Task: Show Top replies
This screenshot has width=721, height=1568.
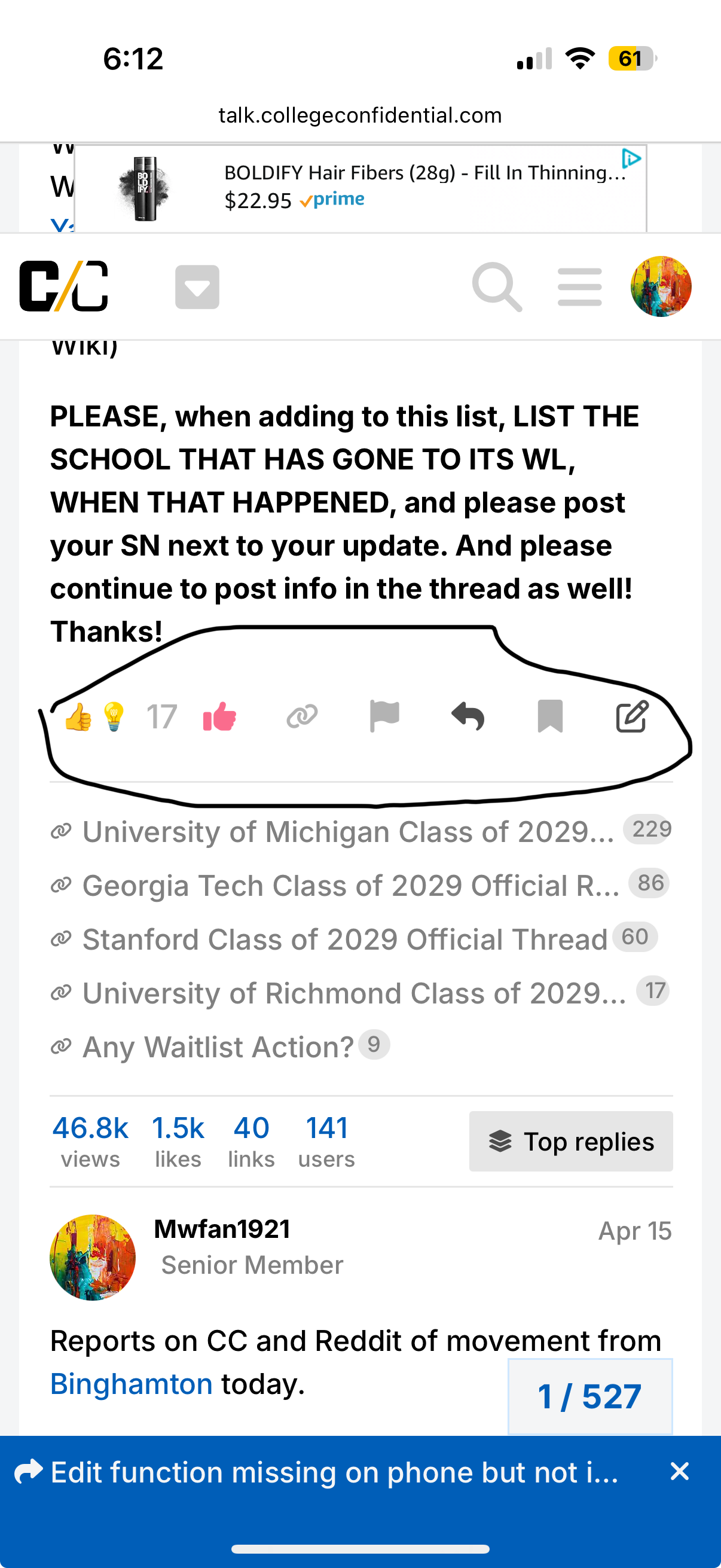Action: pos(571,1141)
